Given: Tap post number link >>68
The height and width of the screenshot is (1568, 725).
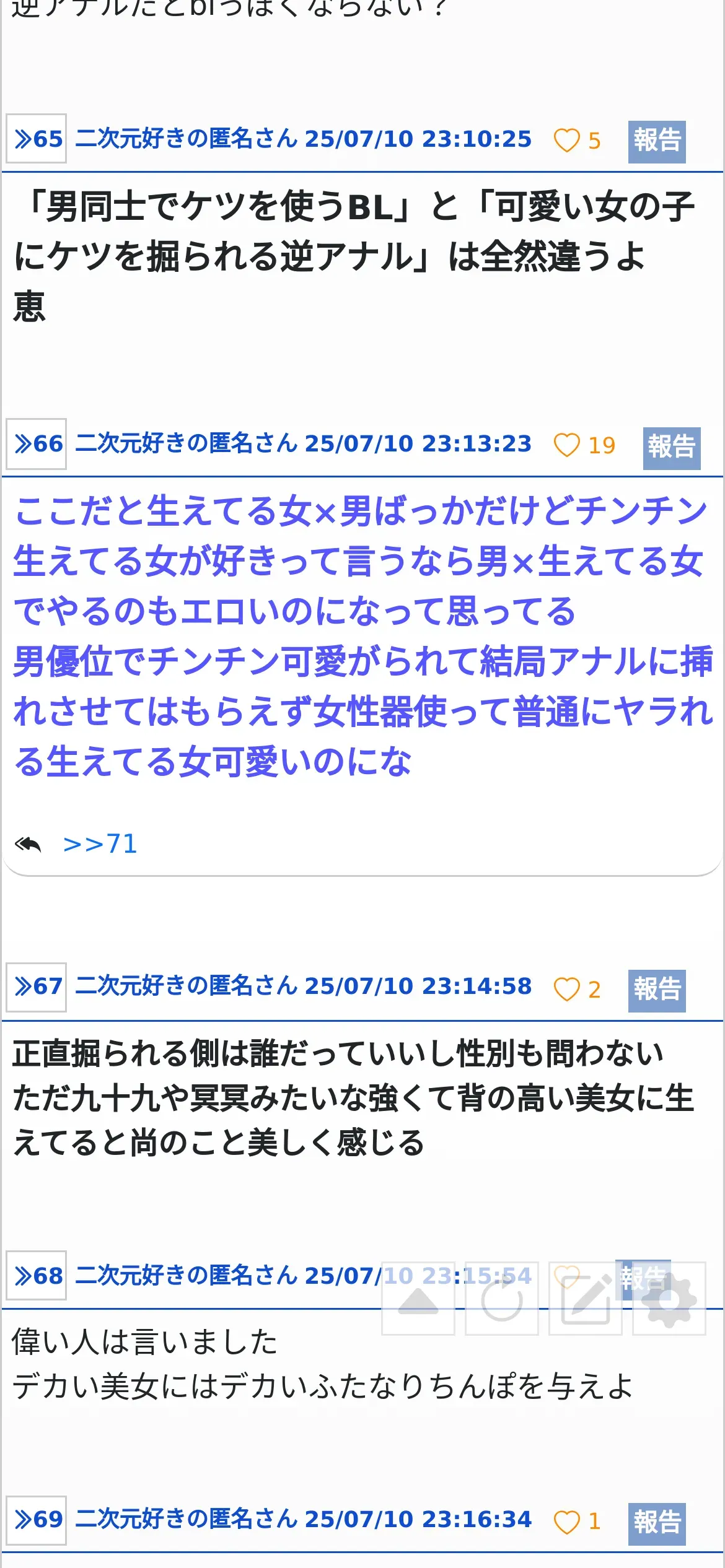Looking at the screenshot, I should coord(37,1276).
